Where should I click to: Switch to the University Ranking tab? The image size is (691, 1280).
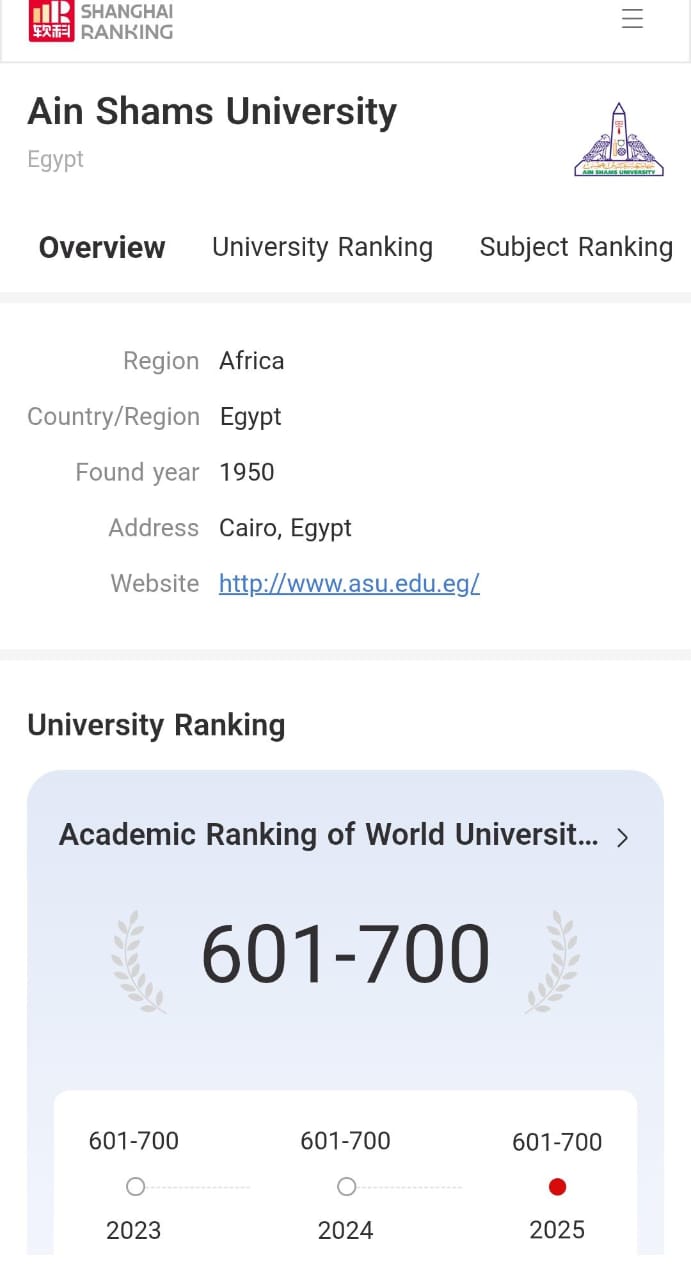tap(322, 247)
